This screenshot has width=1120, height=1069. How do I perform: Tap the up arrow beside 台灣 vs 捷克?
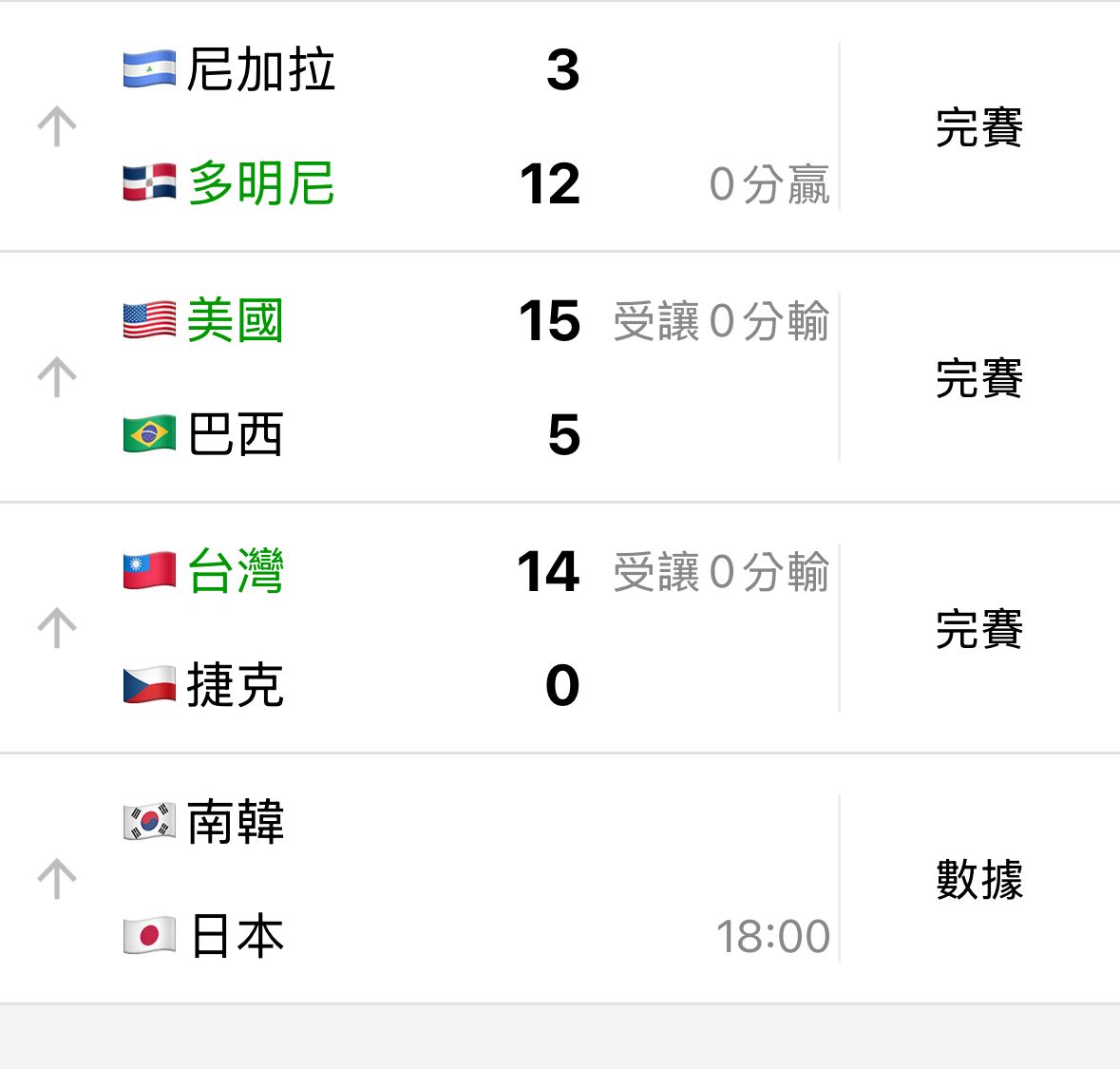(x=57, y=628)
